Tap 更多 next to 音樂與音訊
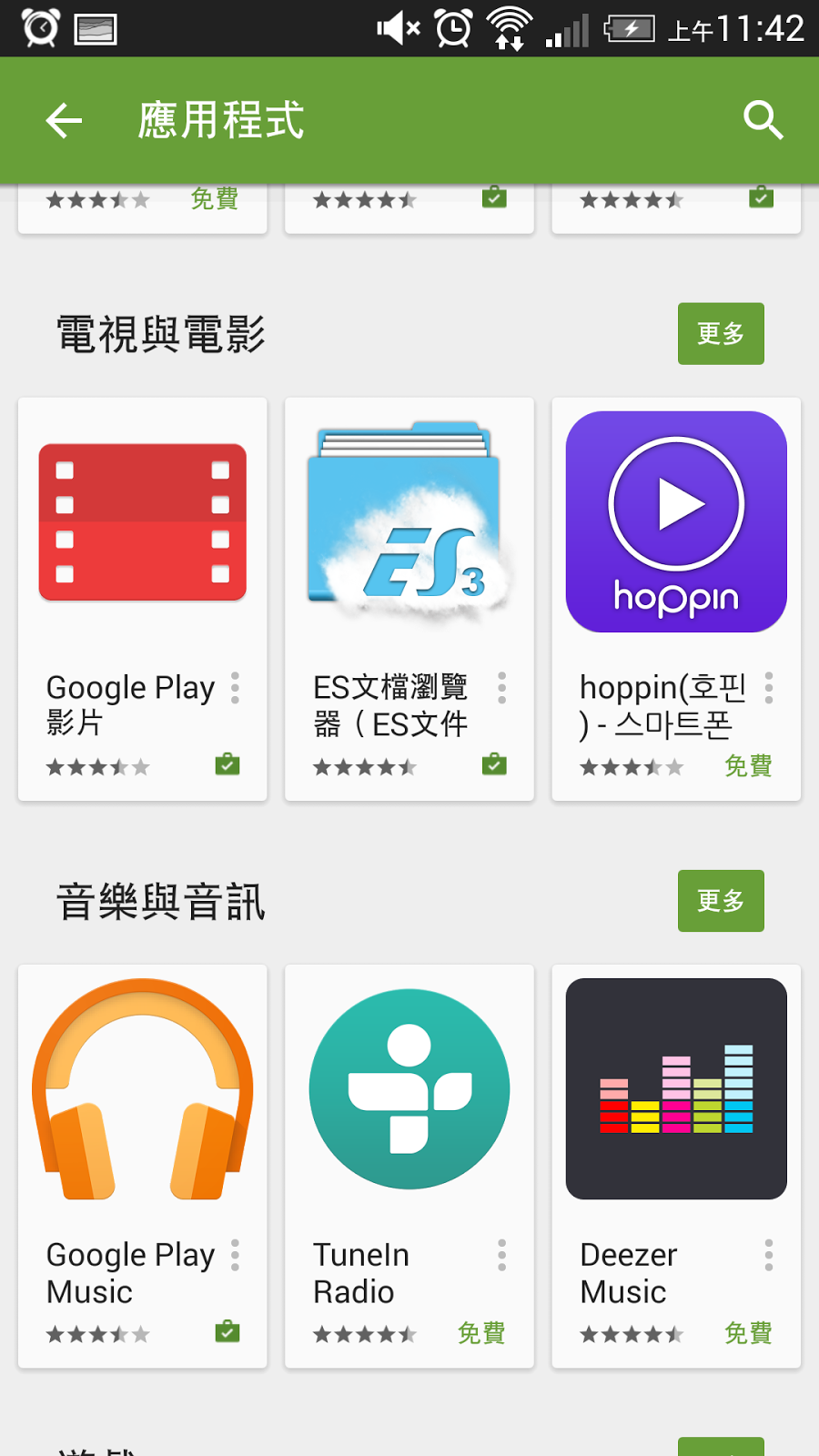This screenshot has height=1456, width=819. (720, 901)
